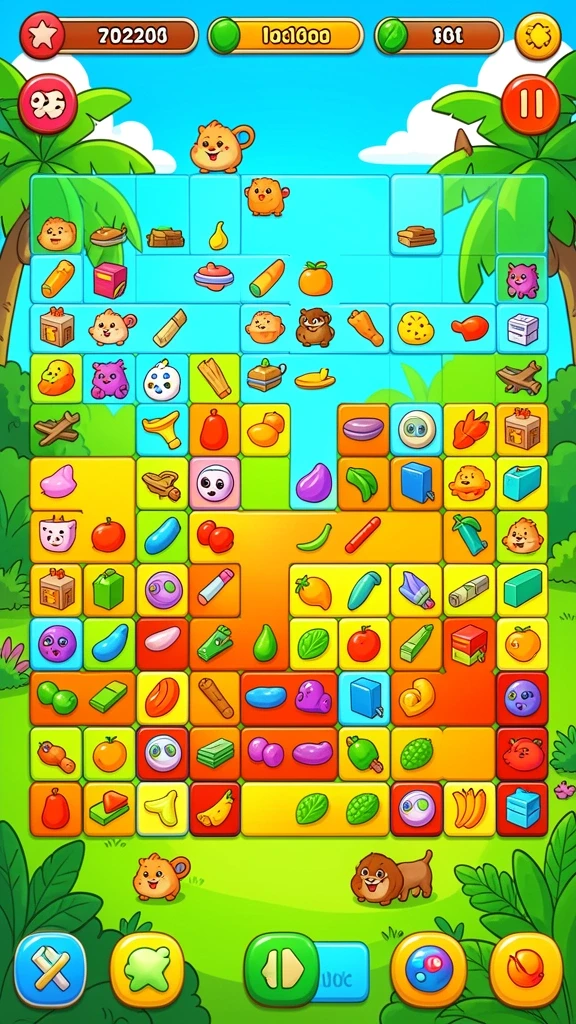The height and width of the screenshot is (1024, 576).
Task: Select the white ghost face tile on pink
Action: click(214, 483)
